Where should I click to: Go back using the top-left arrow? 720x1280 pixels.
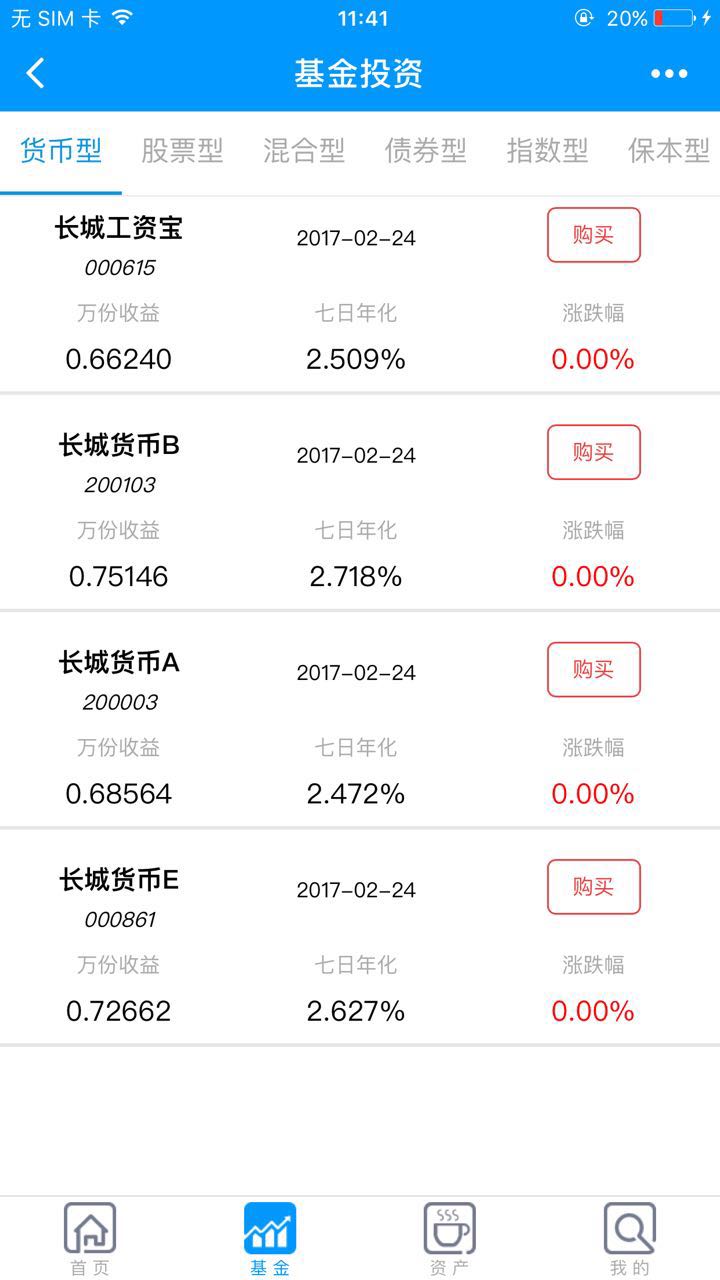pyautogui.click(x=36, y=73)
